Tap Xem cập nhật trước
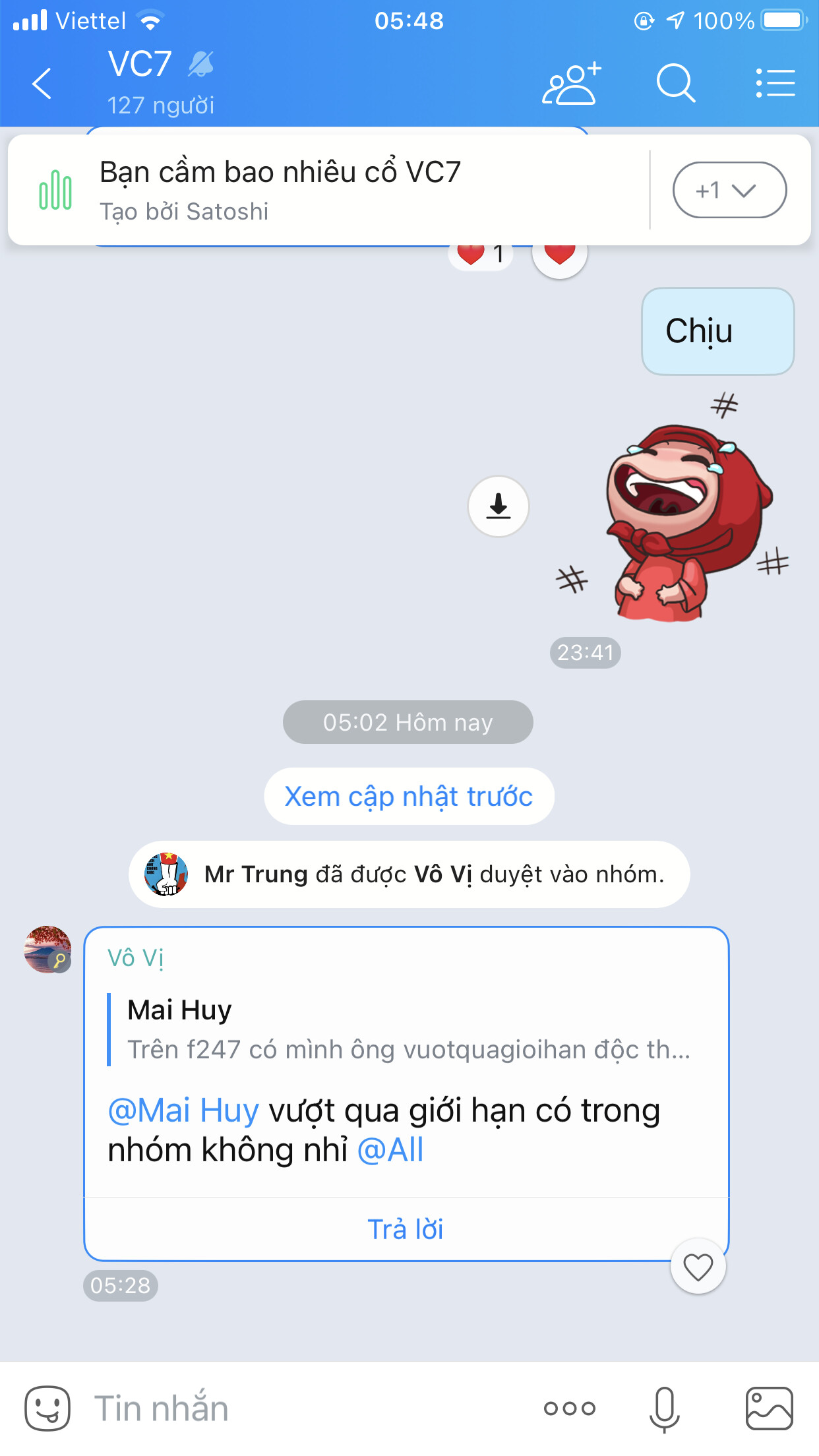The image size is (819, 1456). click(409, 796)
